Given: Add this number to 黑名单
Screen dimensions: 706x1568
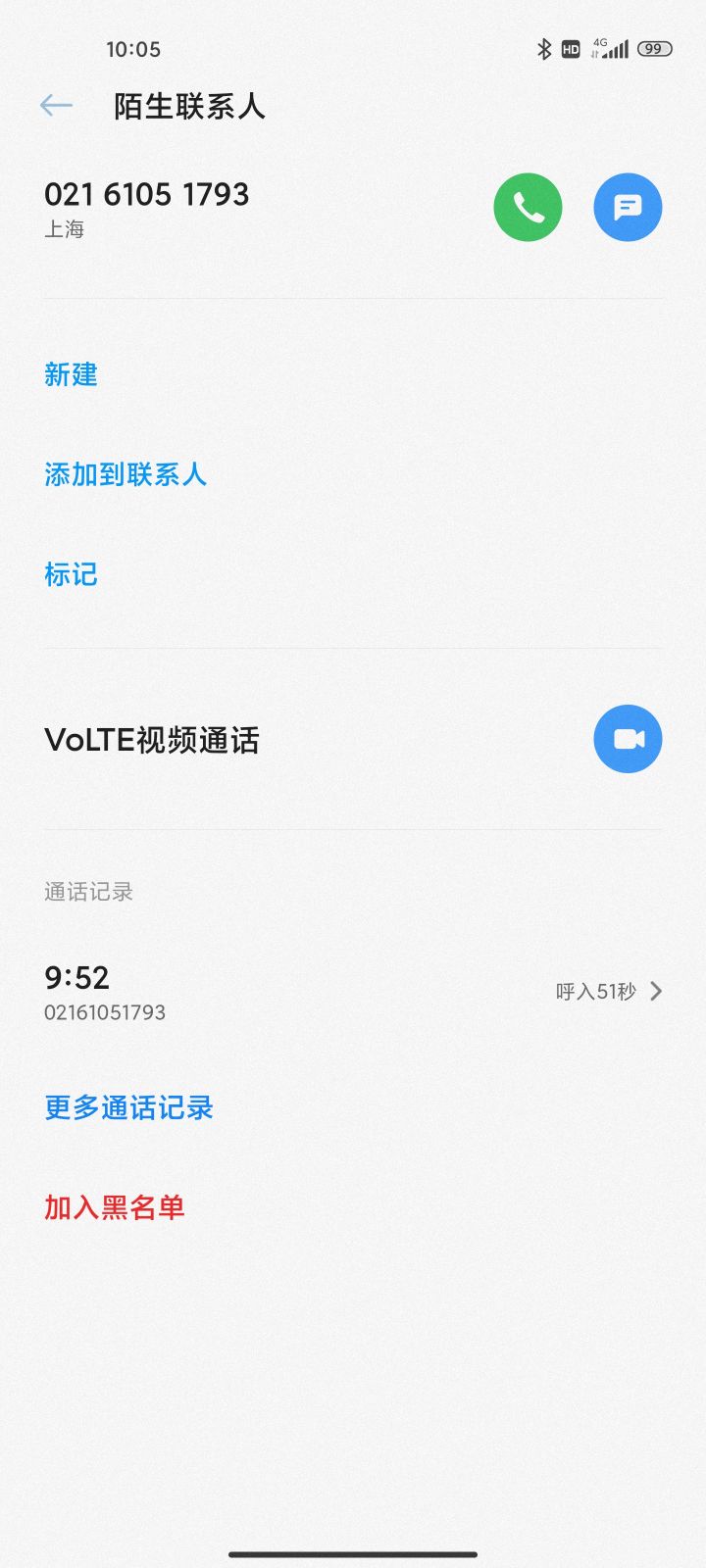Looking at the screenshot, I should (115, 1207).
